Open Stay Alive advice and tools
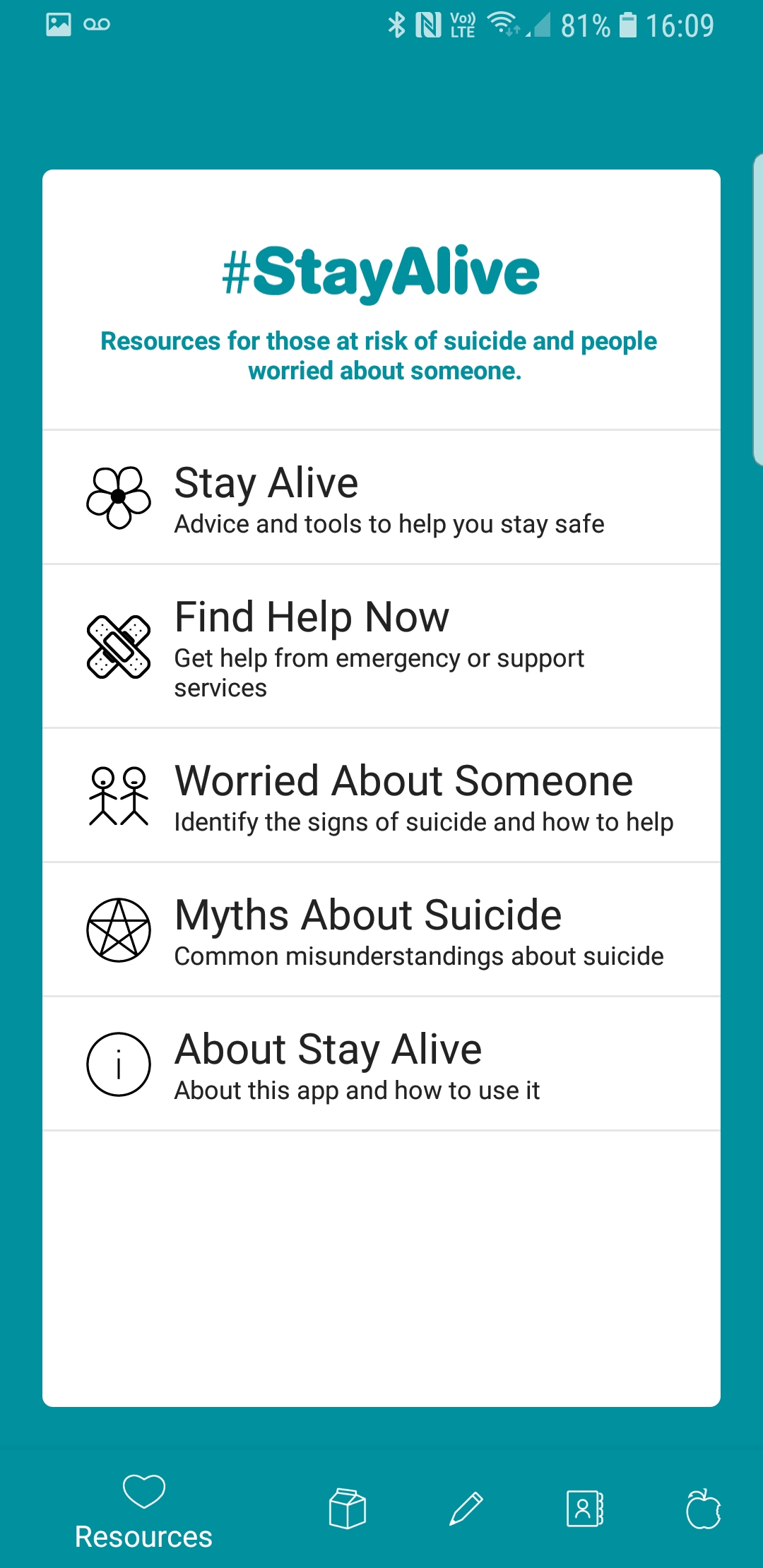This screenshot has height=1568, width=763. (x=381, y=497)
